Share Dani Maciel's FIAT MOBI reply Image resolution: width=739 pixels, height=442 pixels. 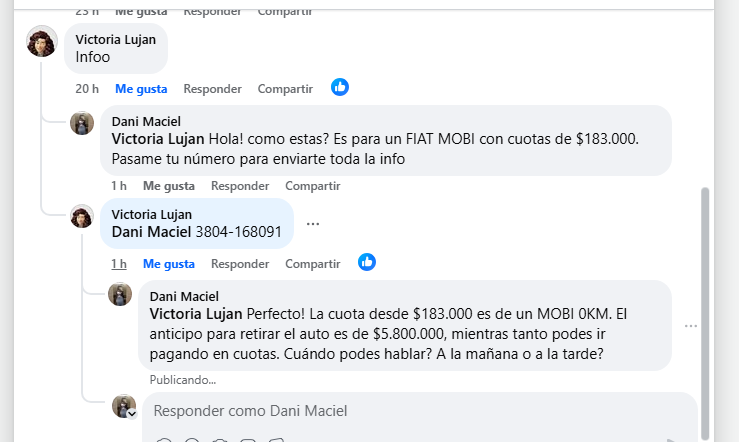pos(313,186)
